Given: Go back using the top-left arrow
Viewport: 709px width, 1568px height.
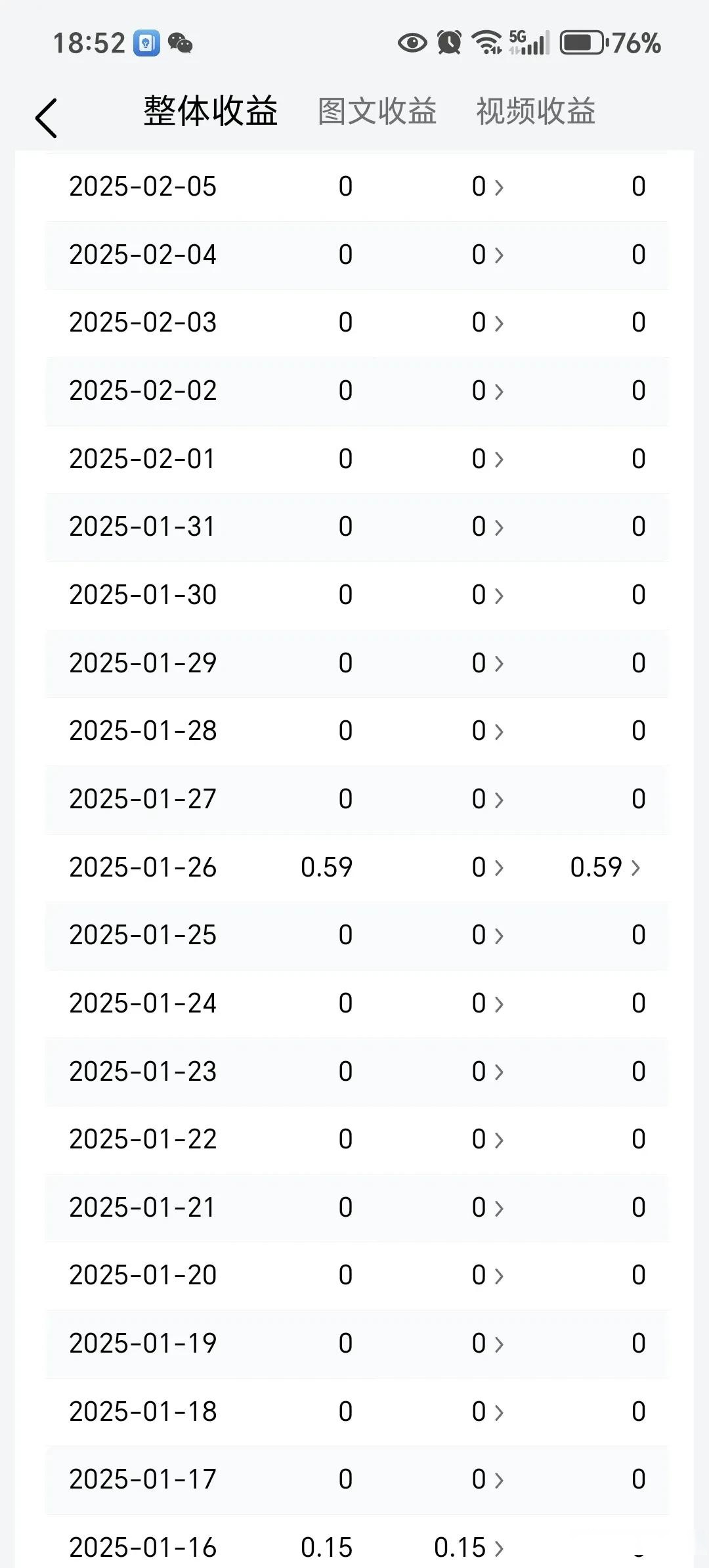Looking at the screenshot, I should pyautogui.click(x=46, y=118).
